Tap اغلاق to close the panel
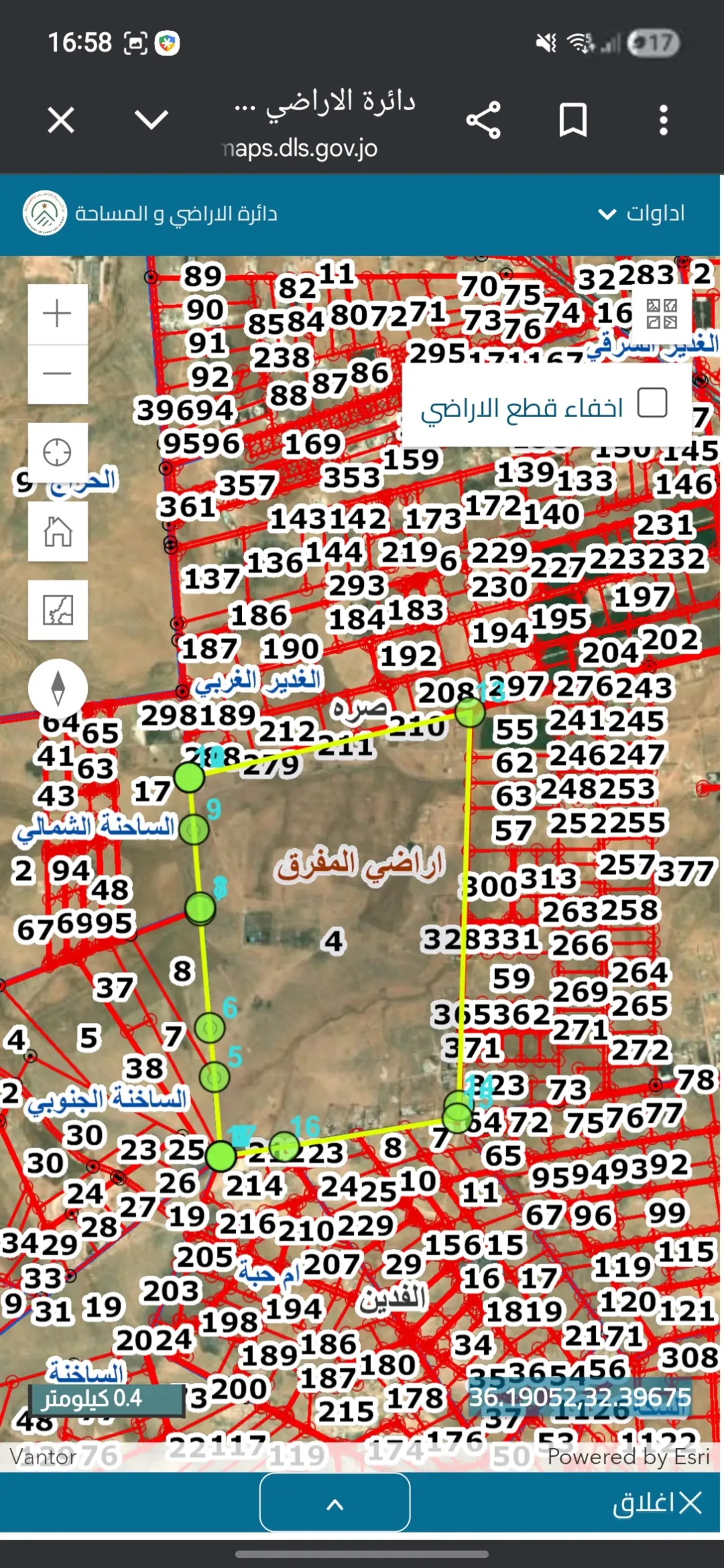Screen dimensions: 724x1568 657,1502
